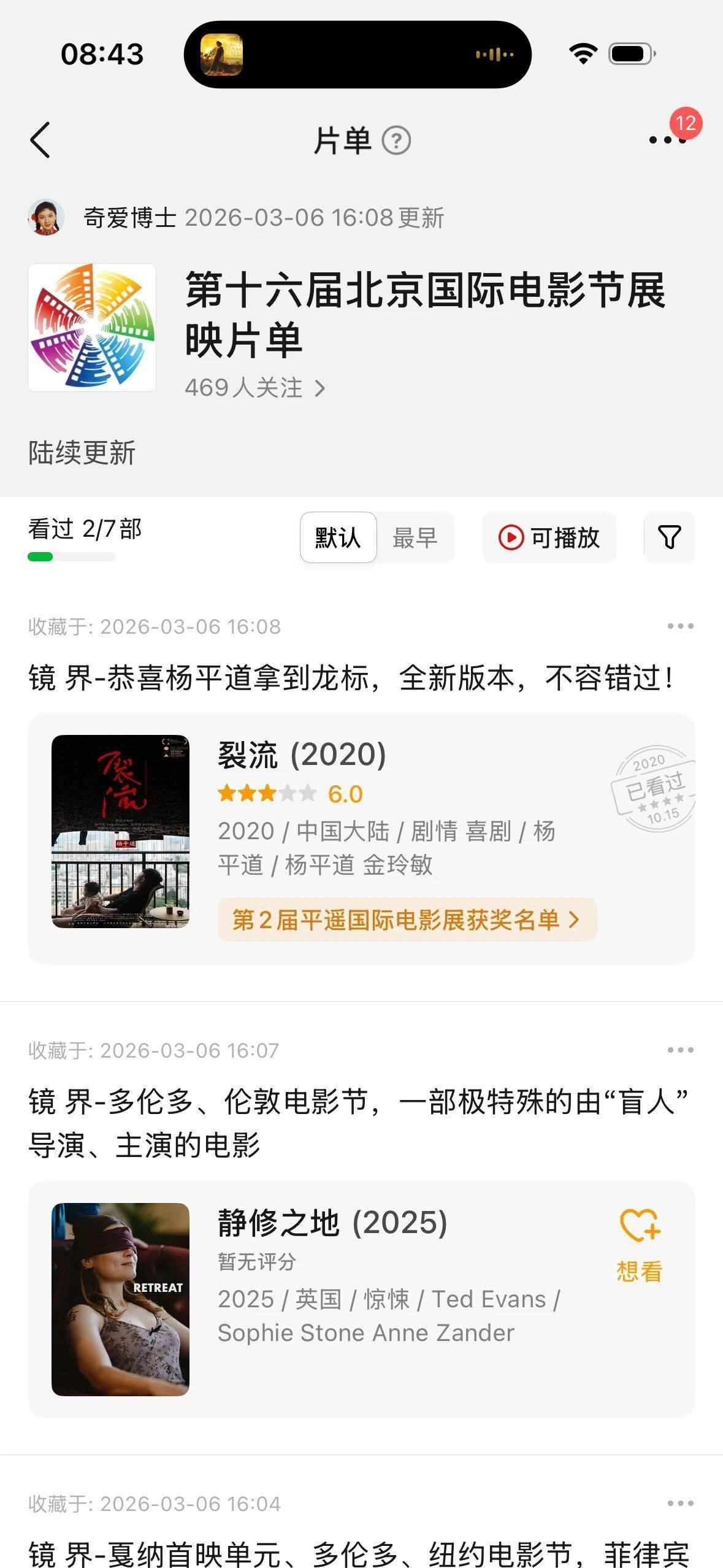Open more options for the 16:07 entry
The width and height of the screenshot is (723, 1568).
pos(680,1050)
